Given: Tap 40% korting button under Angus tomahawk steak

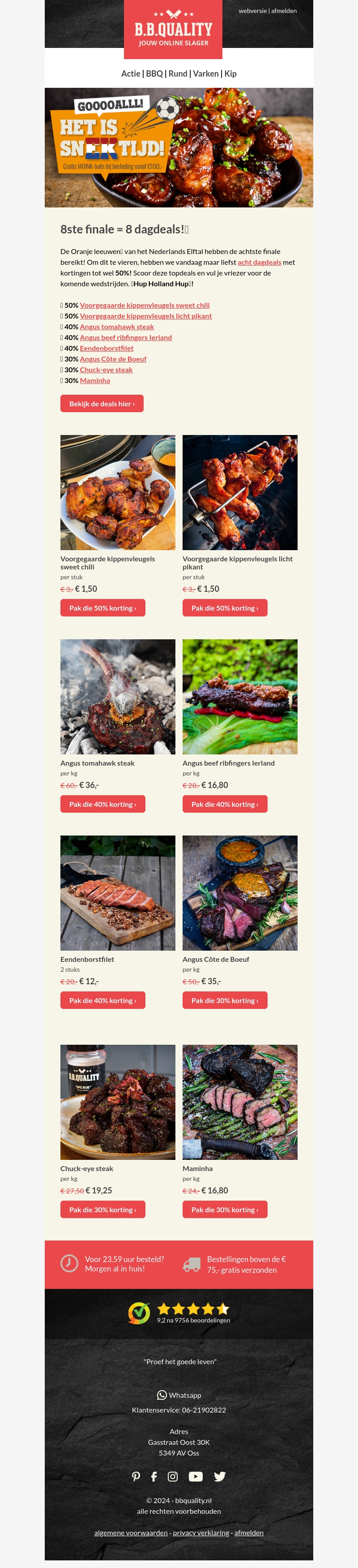Looking at the screenshot, I should coord(102,804).
